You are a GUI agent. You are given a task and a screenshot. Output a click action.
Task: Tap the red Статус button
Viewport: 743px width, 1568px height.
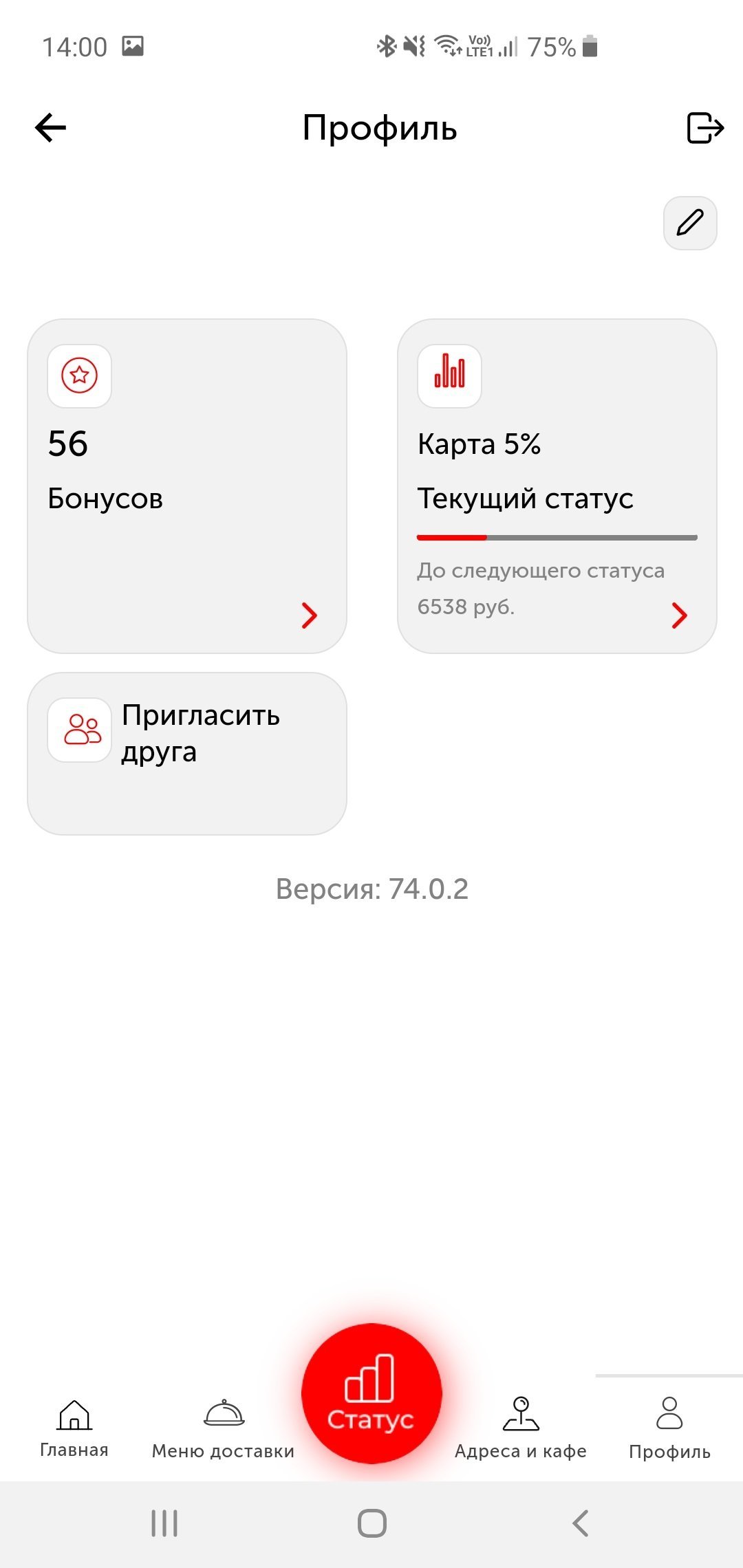pos(371,1393)
